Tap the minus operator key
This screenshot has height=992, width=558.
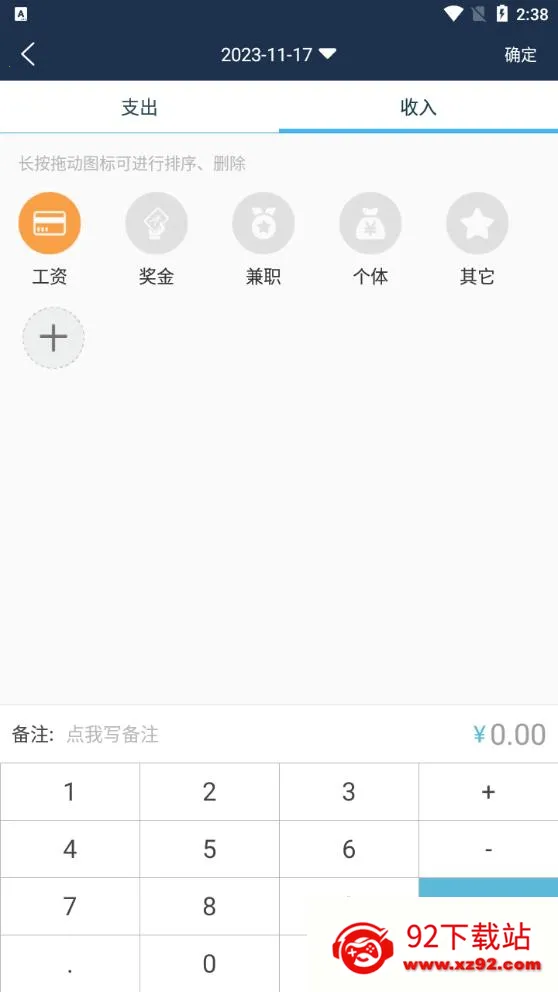(488, 849)
